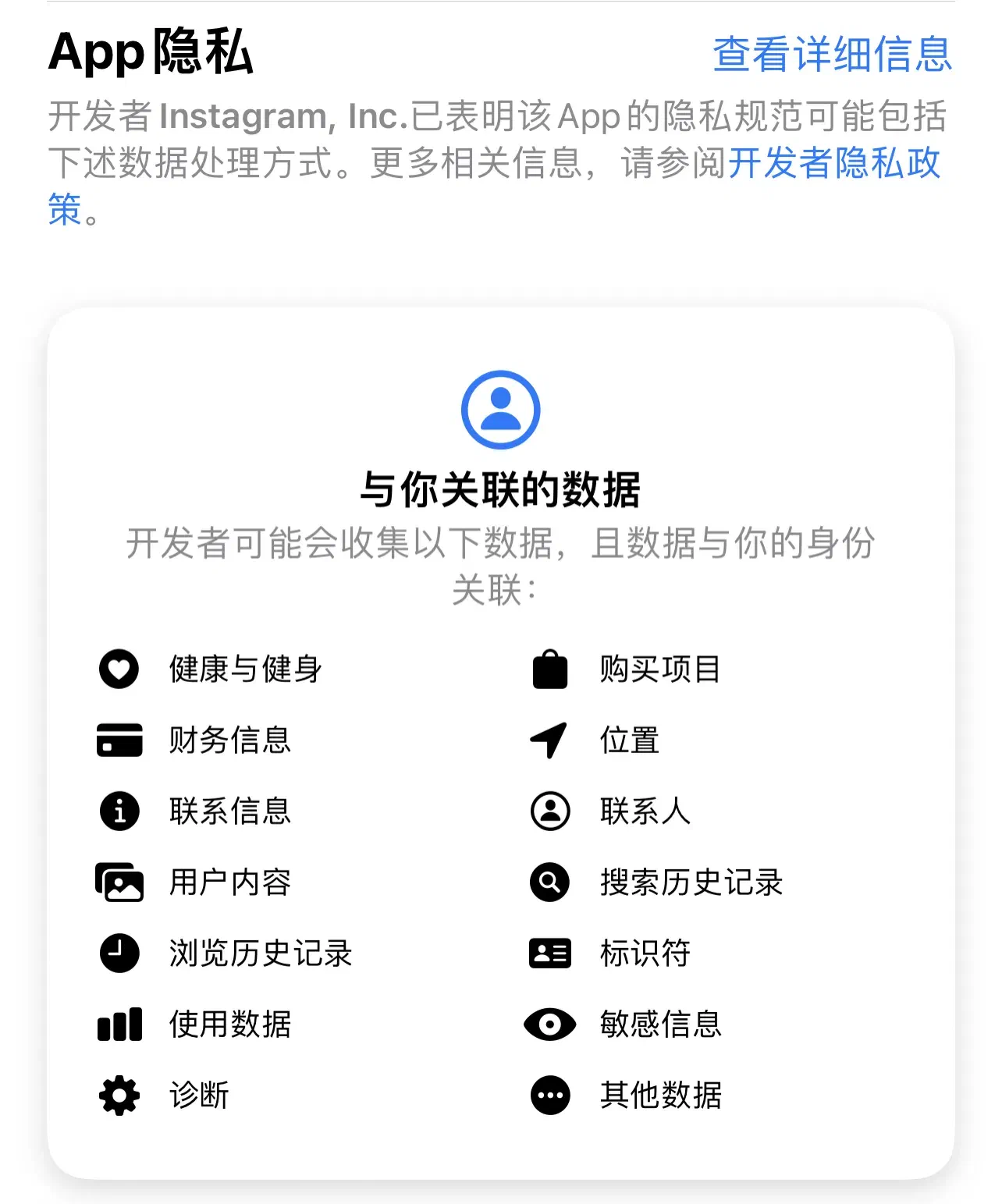1002x1204 pixels.
Task: Select the 联系信息 info icon
Action: click(119, 812)
